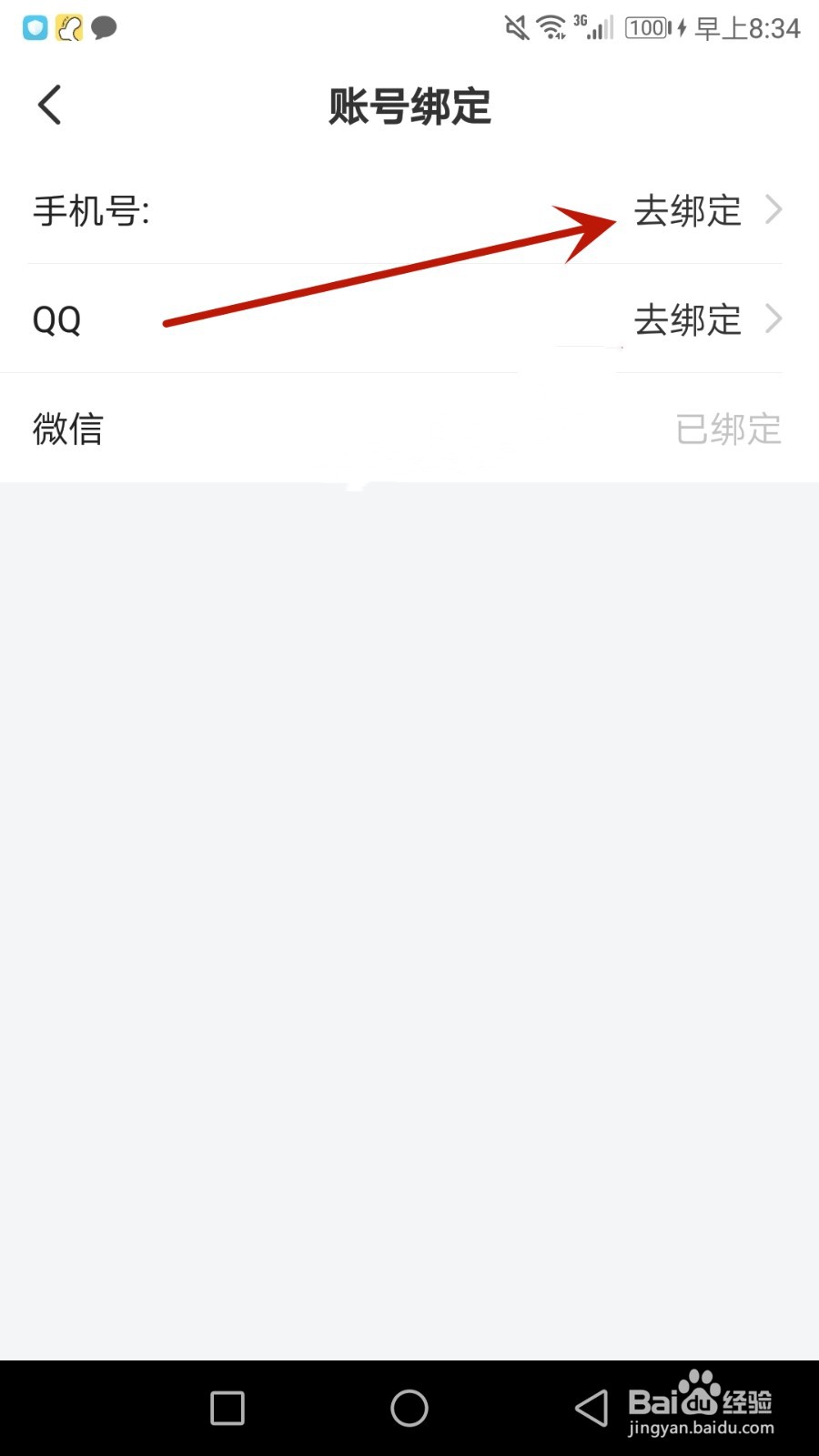
Task: Open the 微信 row marked 已绑定
Action: [x=409, y=428]
